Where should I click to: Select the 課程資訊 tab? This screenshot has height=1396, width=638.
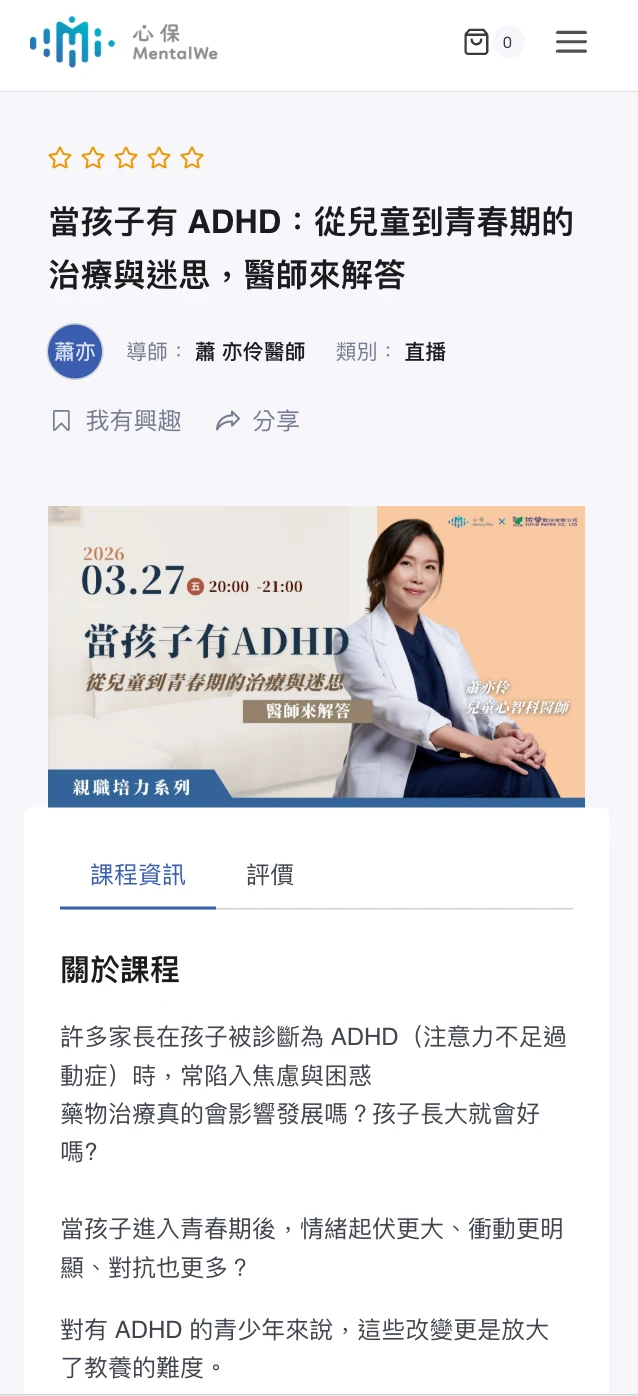coord(138,875)
